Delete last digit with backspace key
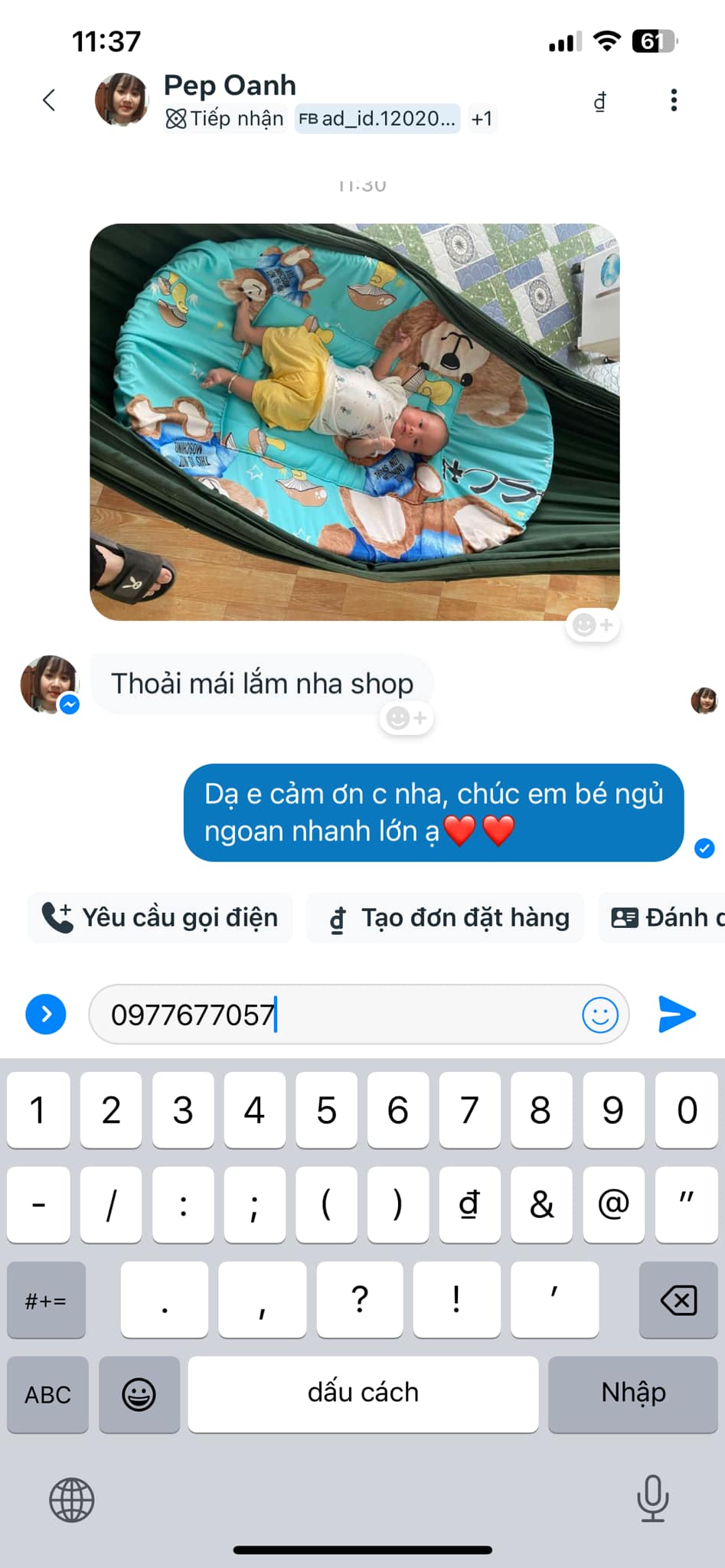Viewport: 725px width, 1568px height. (678, 1300)
